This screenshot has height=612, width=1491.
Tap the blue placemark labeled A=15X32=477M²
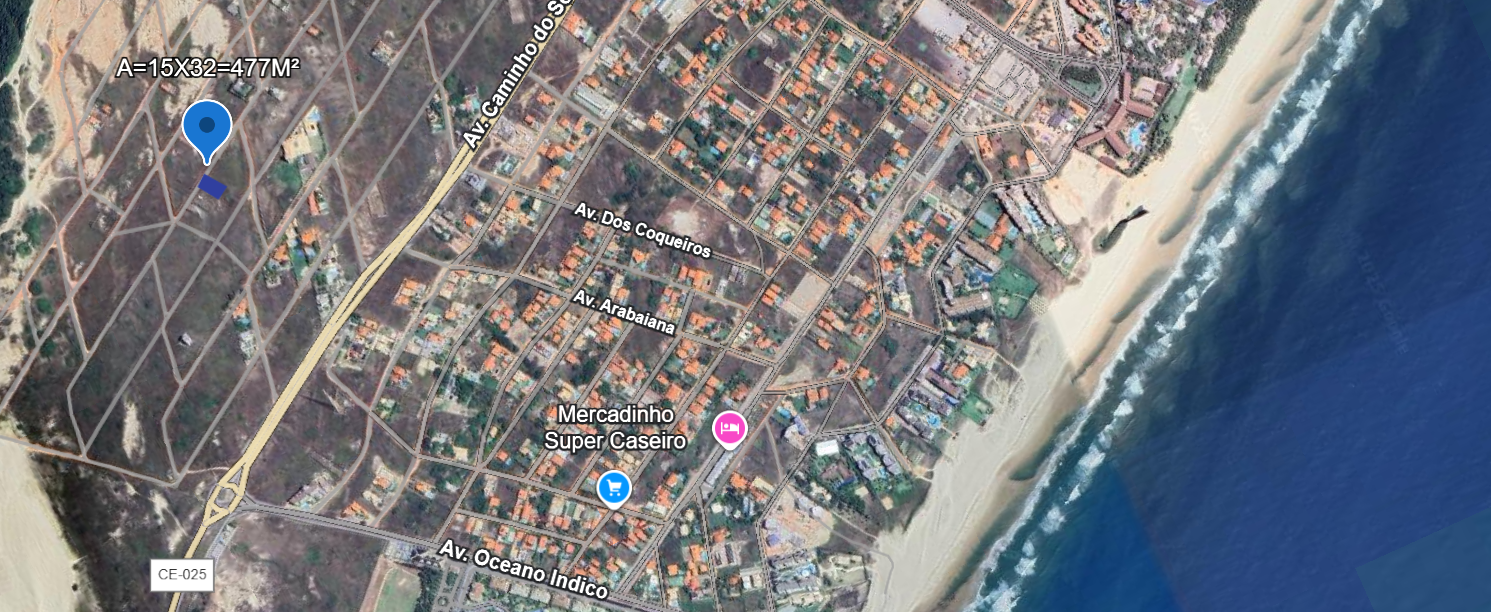tap(207, 127)
